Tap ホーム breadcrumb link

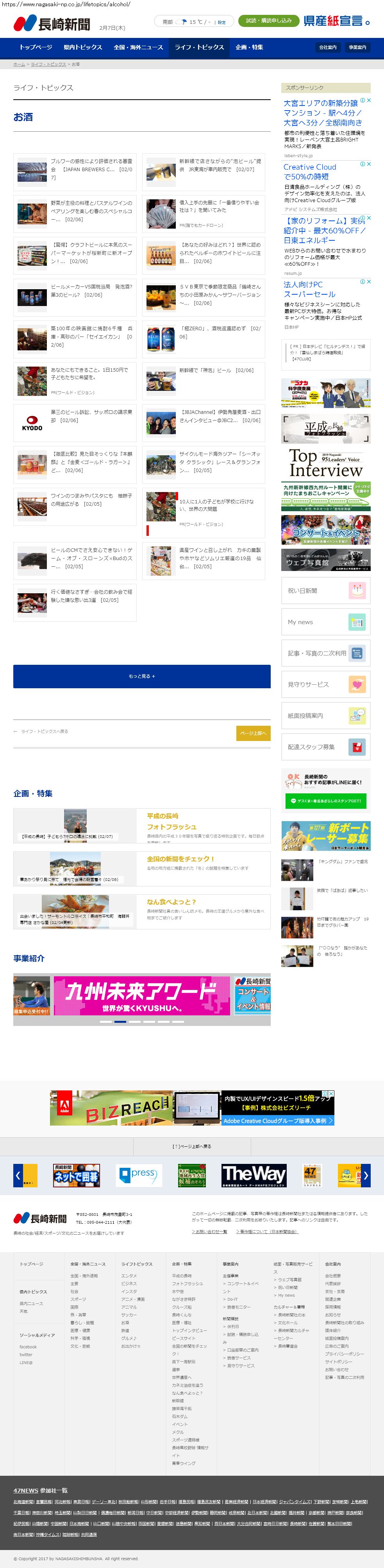pyautogui.click(x=19, y=64)
